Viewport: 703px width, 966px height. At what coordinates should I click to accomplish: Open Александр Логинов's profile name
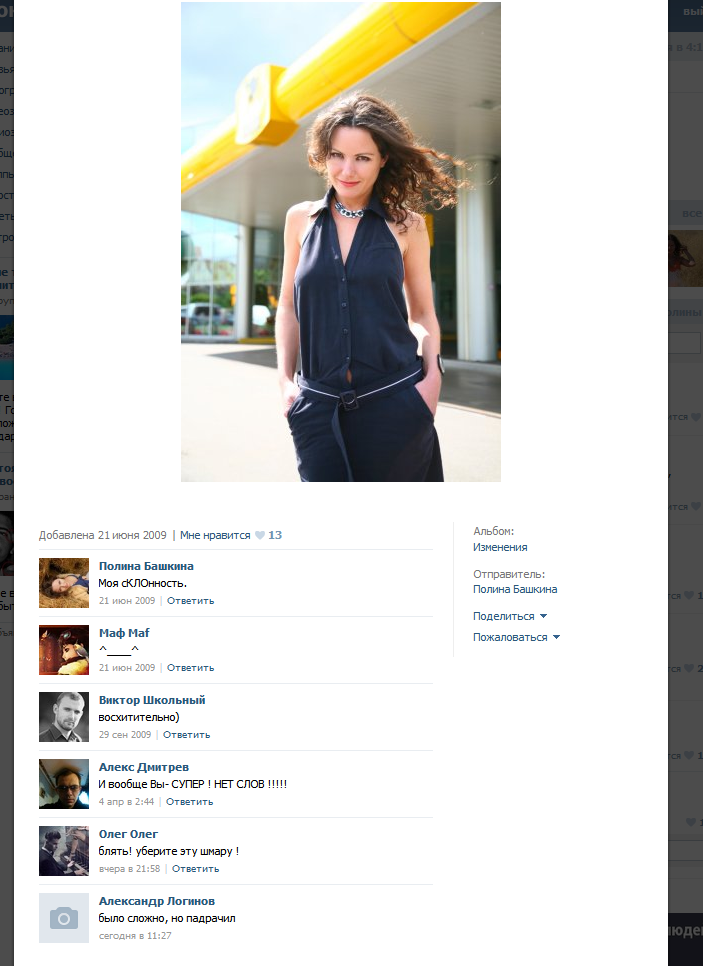(x=156, y=901)
